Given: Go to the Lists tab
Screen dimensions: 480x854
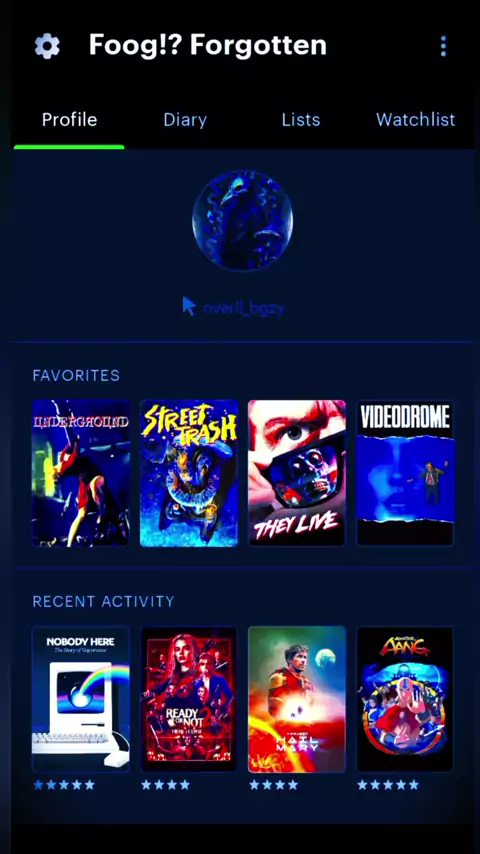Looking at the screenshot, I should pyautogui.click(x=301, y=120).
